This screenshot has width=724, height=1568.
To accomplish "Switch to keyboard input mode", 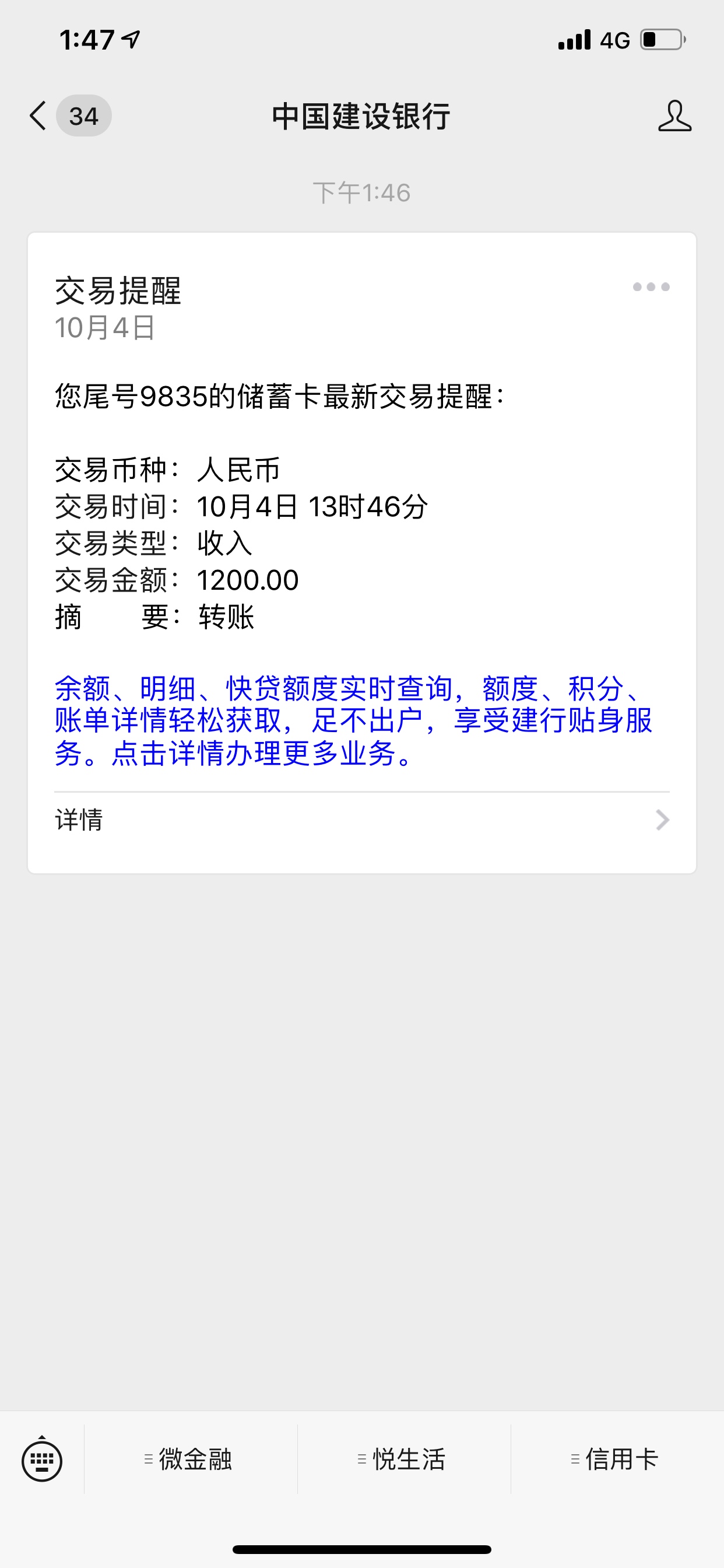I will [42, 1459].
